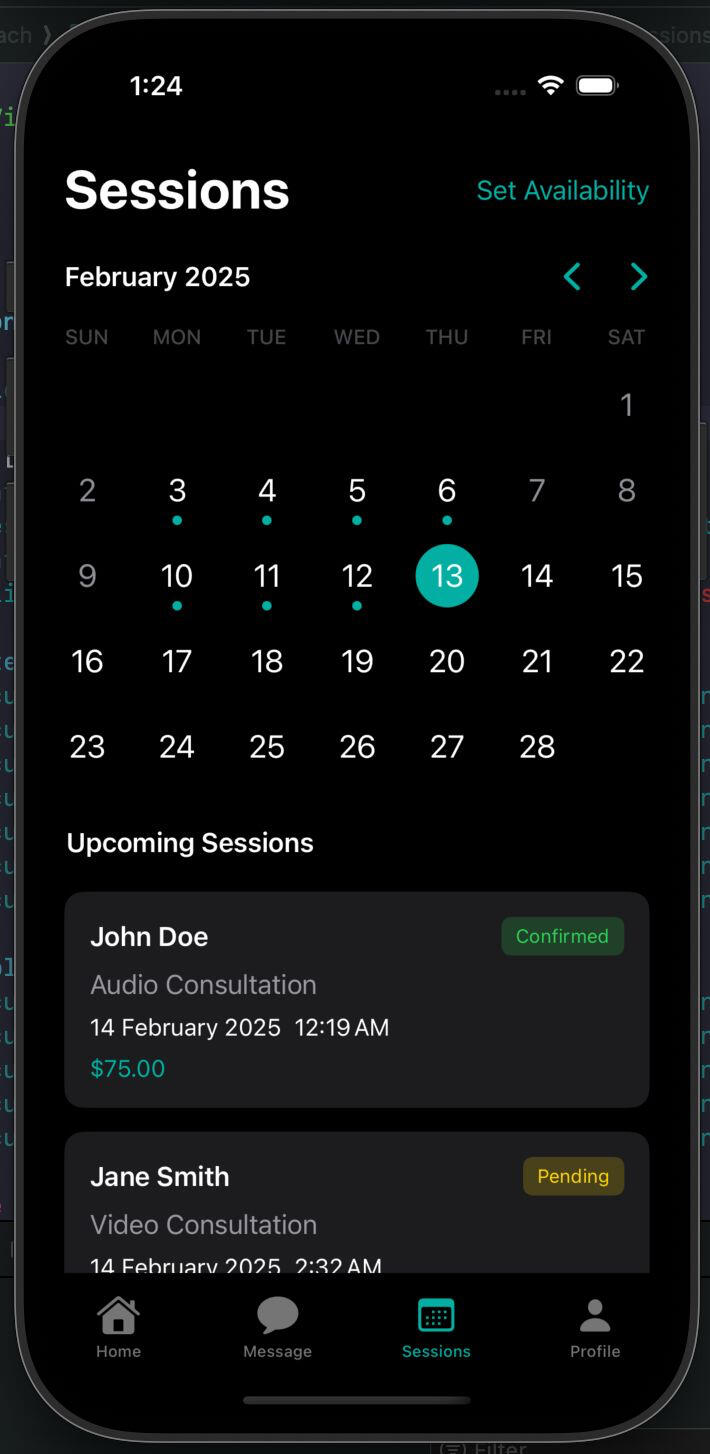Screen dimensions: 710x1454
Task: Go to the previous month
Action: point(572,277)
